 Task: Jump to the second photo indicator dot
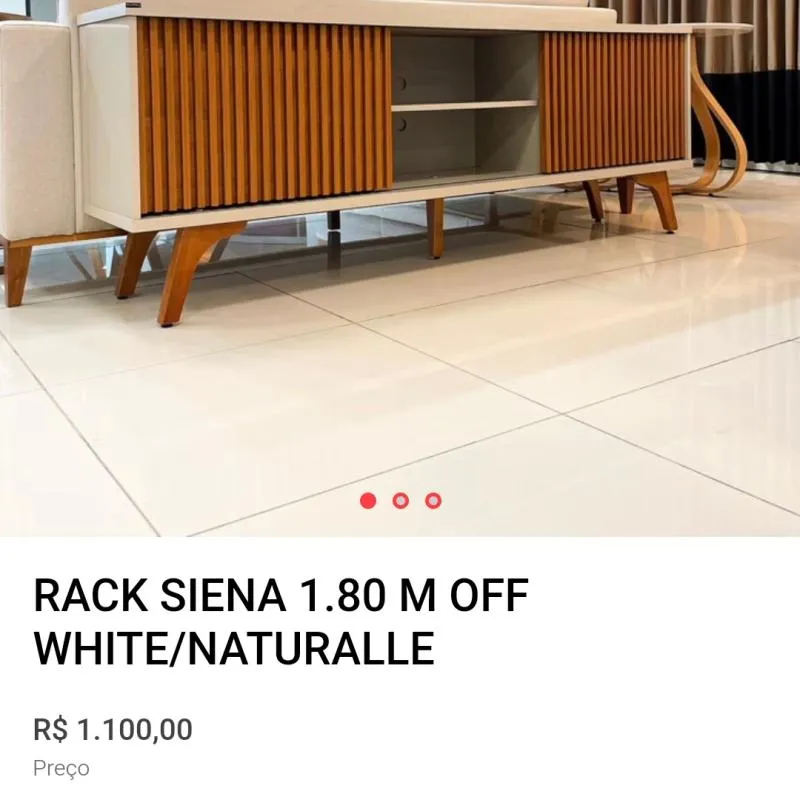(401, 500)
